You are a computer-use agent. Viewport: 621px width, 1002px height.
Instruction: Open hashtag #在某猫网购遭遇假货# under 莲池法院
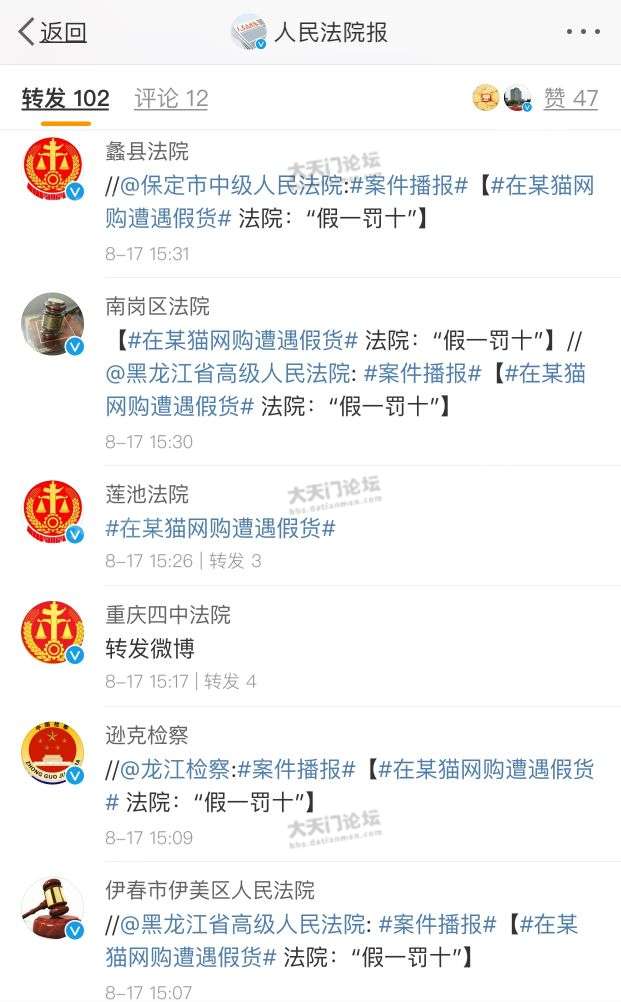pos(220,528)
